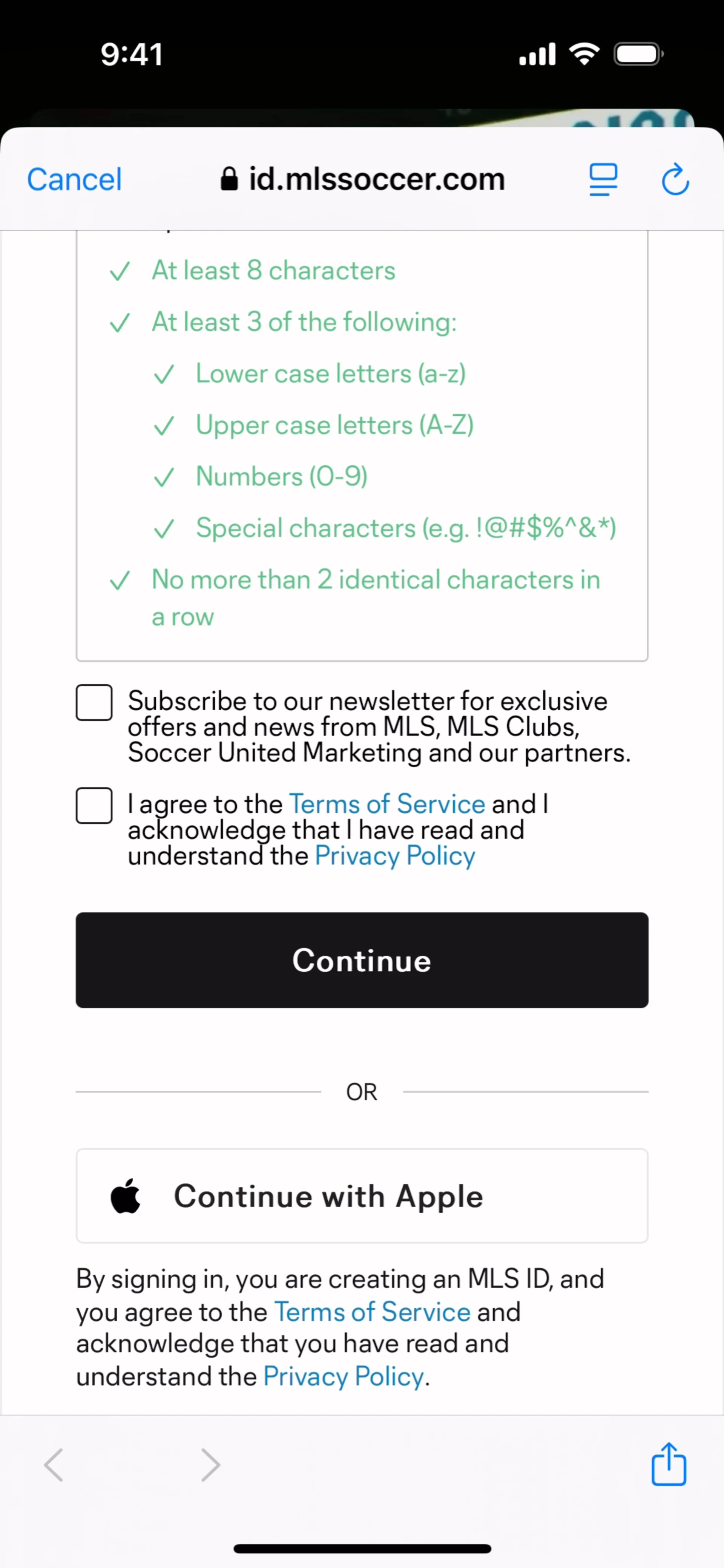The width and height of the screenshot is (724, 1568).
Task: Tap the black Continue button
Action: (x=362, y=960)
